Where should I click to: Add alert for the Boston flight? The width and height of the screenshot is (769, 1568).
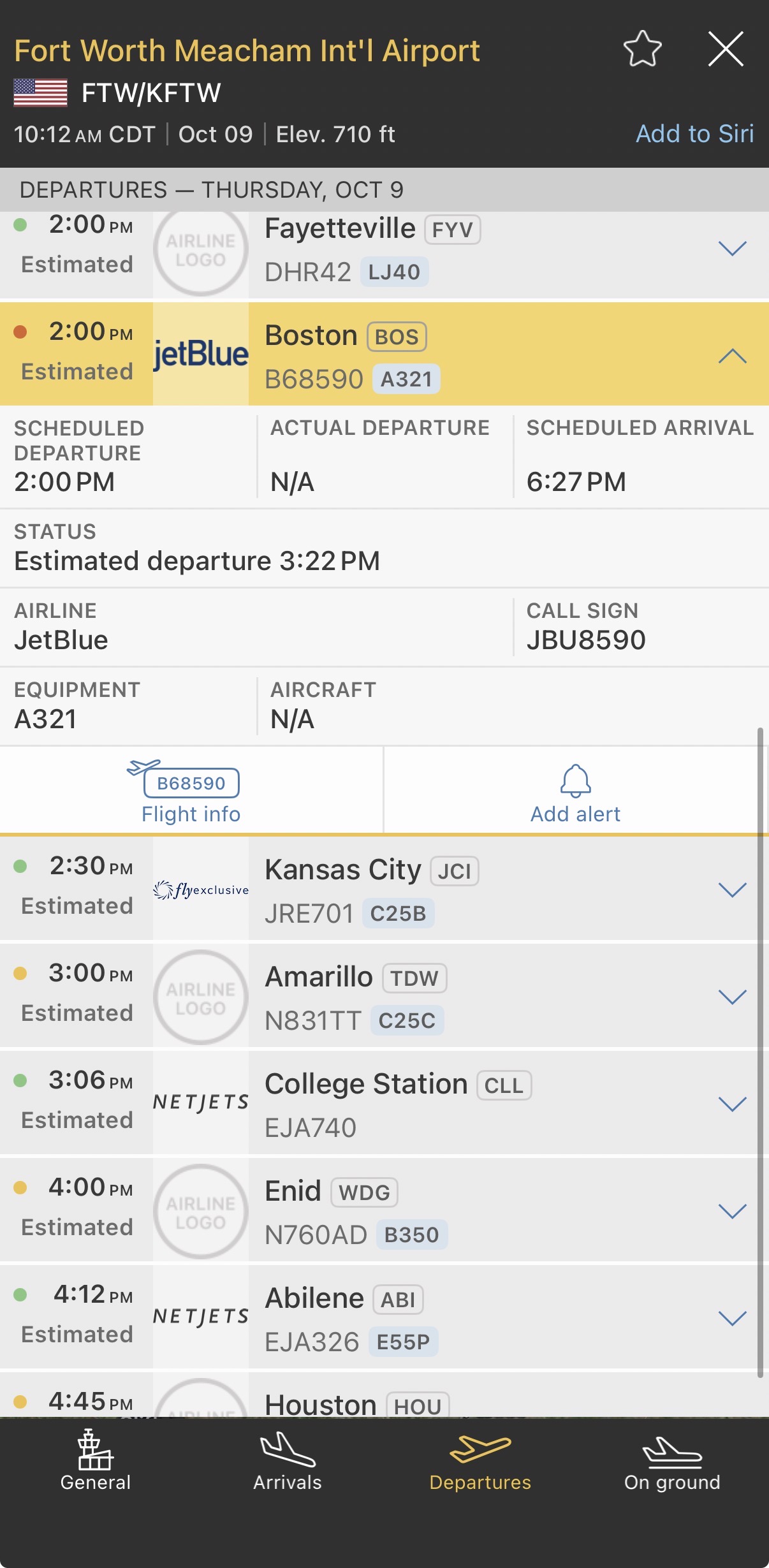click(575, 792)
